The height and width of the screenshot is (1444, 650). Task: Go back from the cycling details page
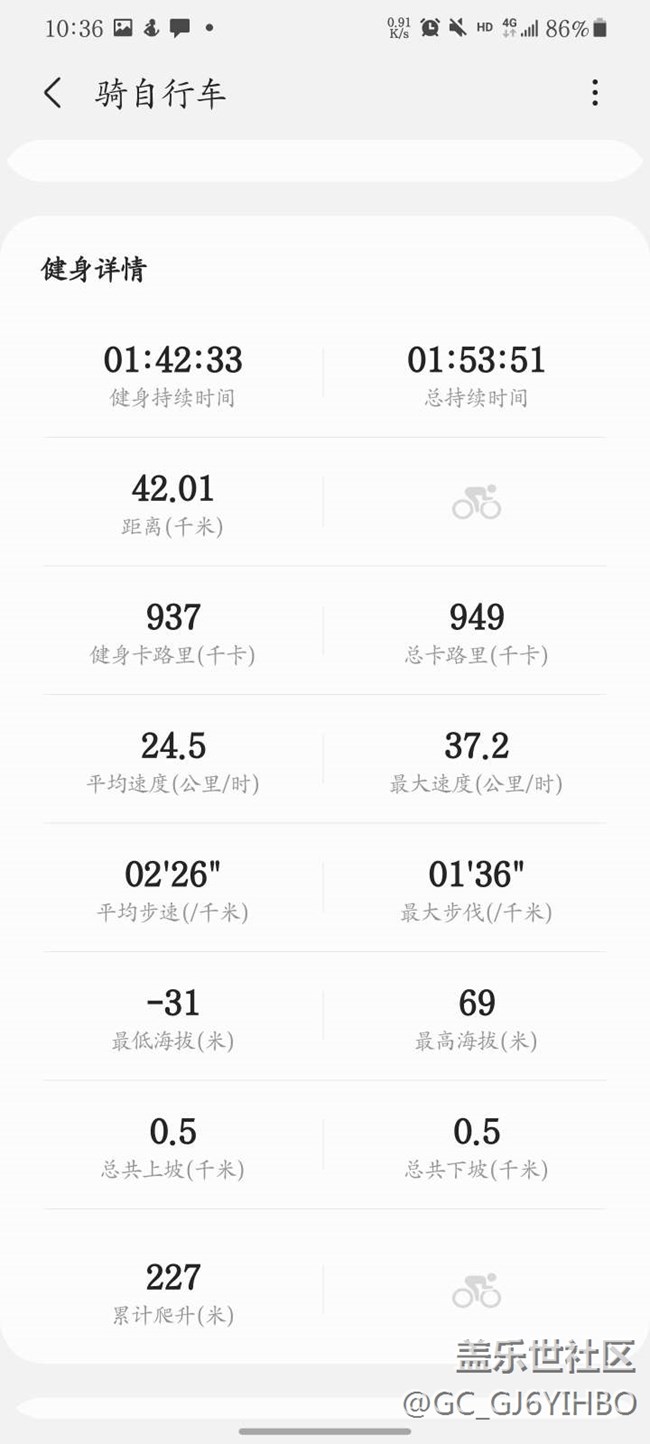tap(53, 93)
